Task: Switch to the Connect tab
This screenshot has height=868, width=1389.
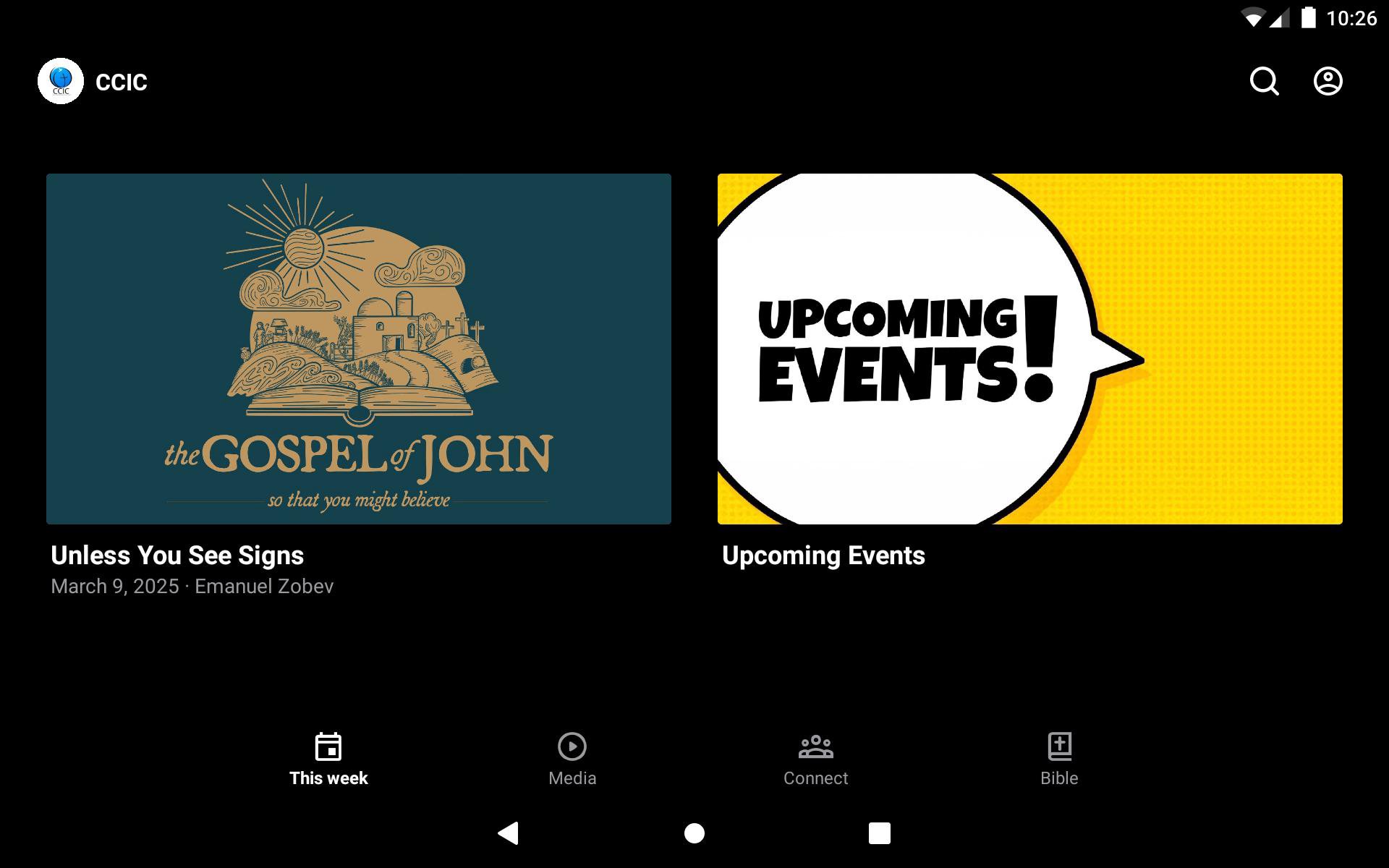Action: coord(815,759)
